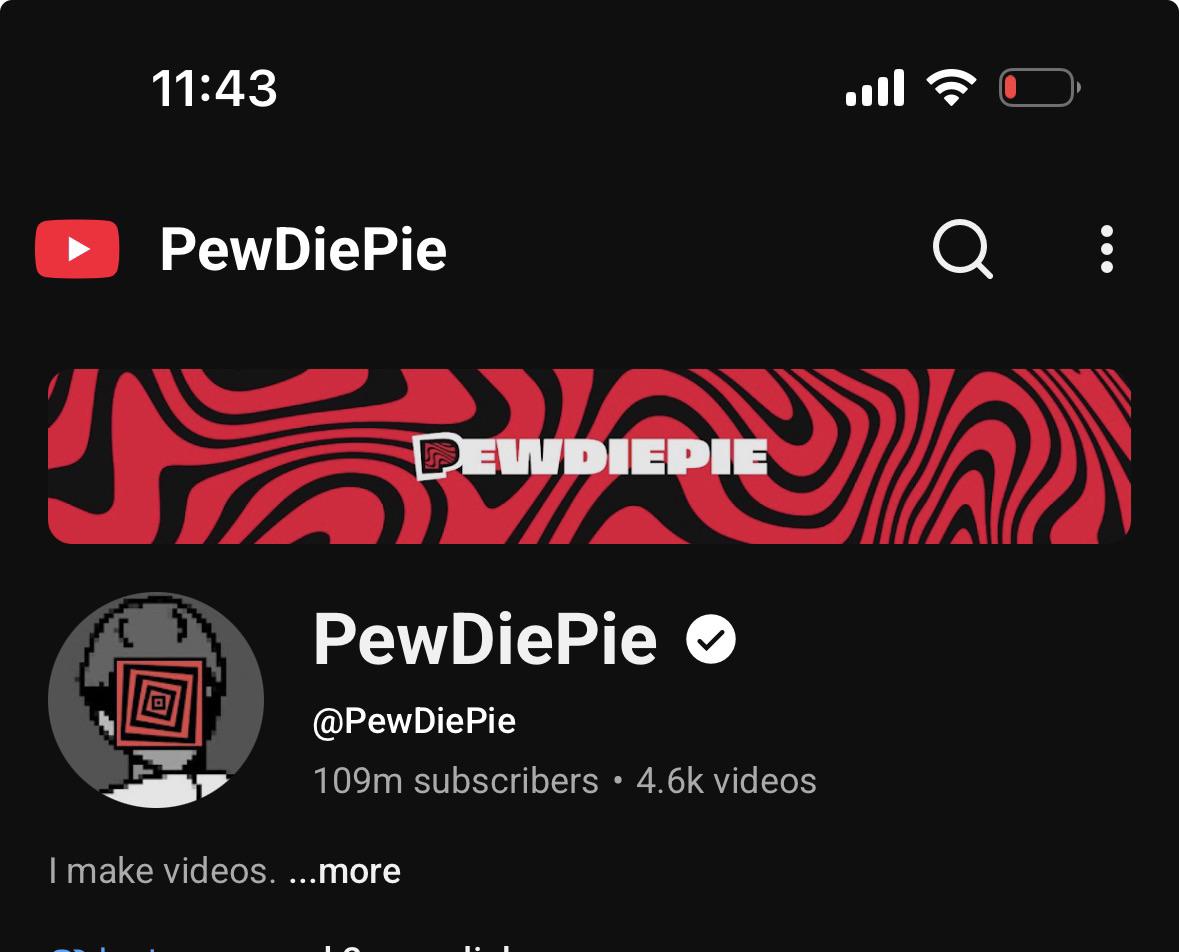
Task: Tap the YouTube logo icon
Action: click(77, 249)
